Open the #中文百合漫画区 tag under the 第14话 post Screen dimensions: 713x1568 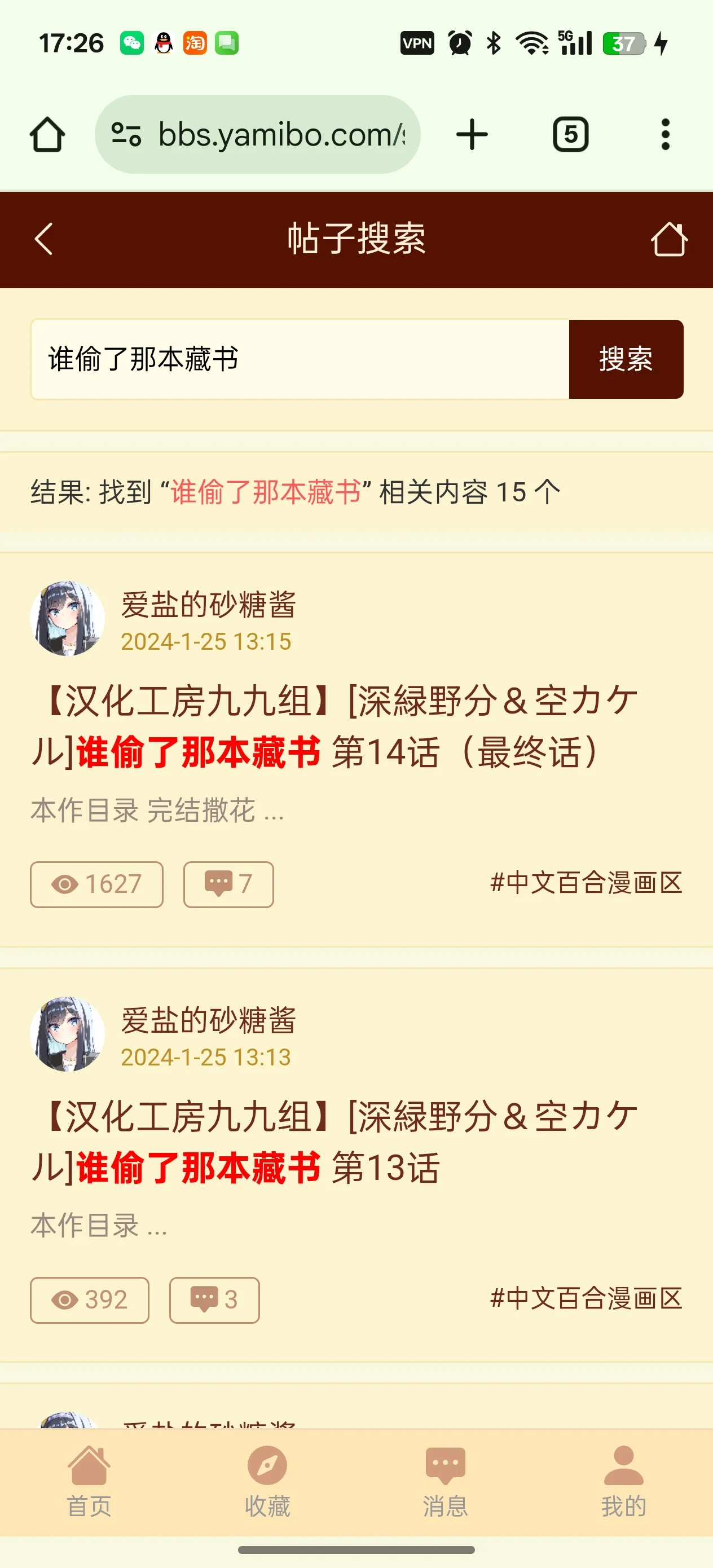[x=586, y=883]
